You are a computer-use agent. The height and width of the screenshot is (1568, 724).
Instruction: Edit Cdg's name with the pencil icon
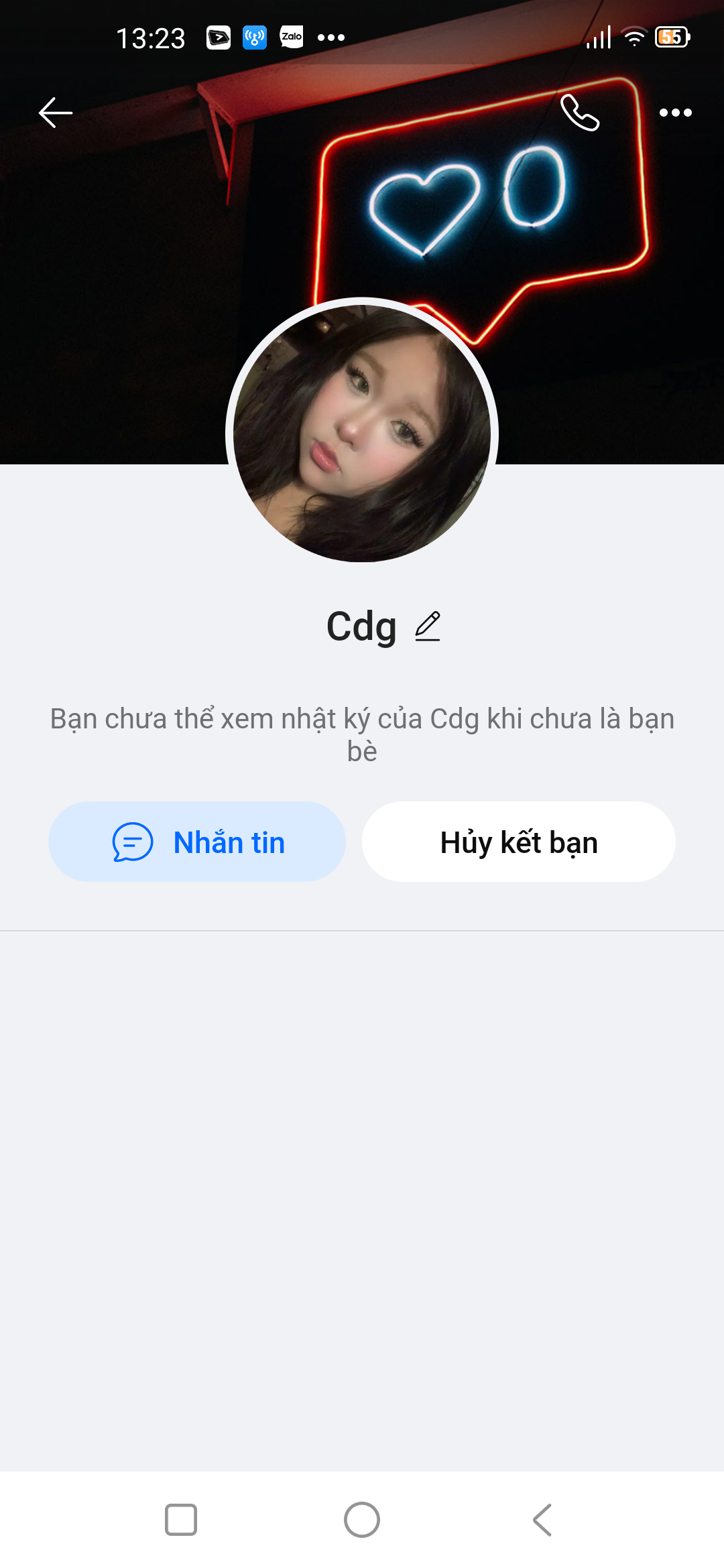(x=428, y=627)
